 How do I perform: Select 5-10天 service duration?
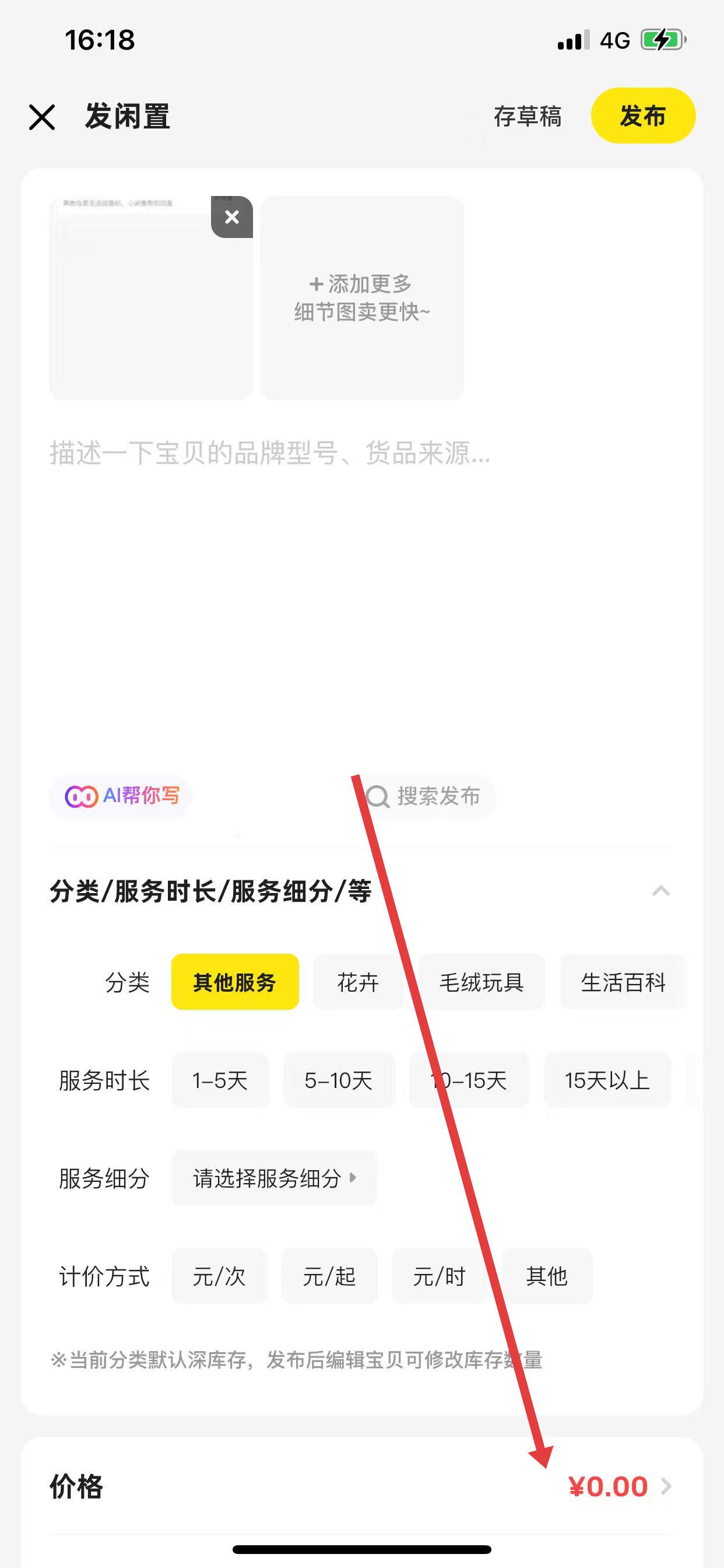(338, 1080)
